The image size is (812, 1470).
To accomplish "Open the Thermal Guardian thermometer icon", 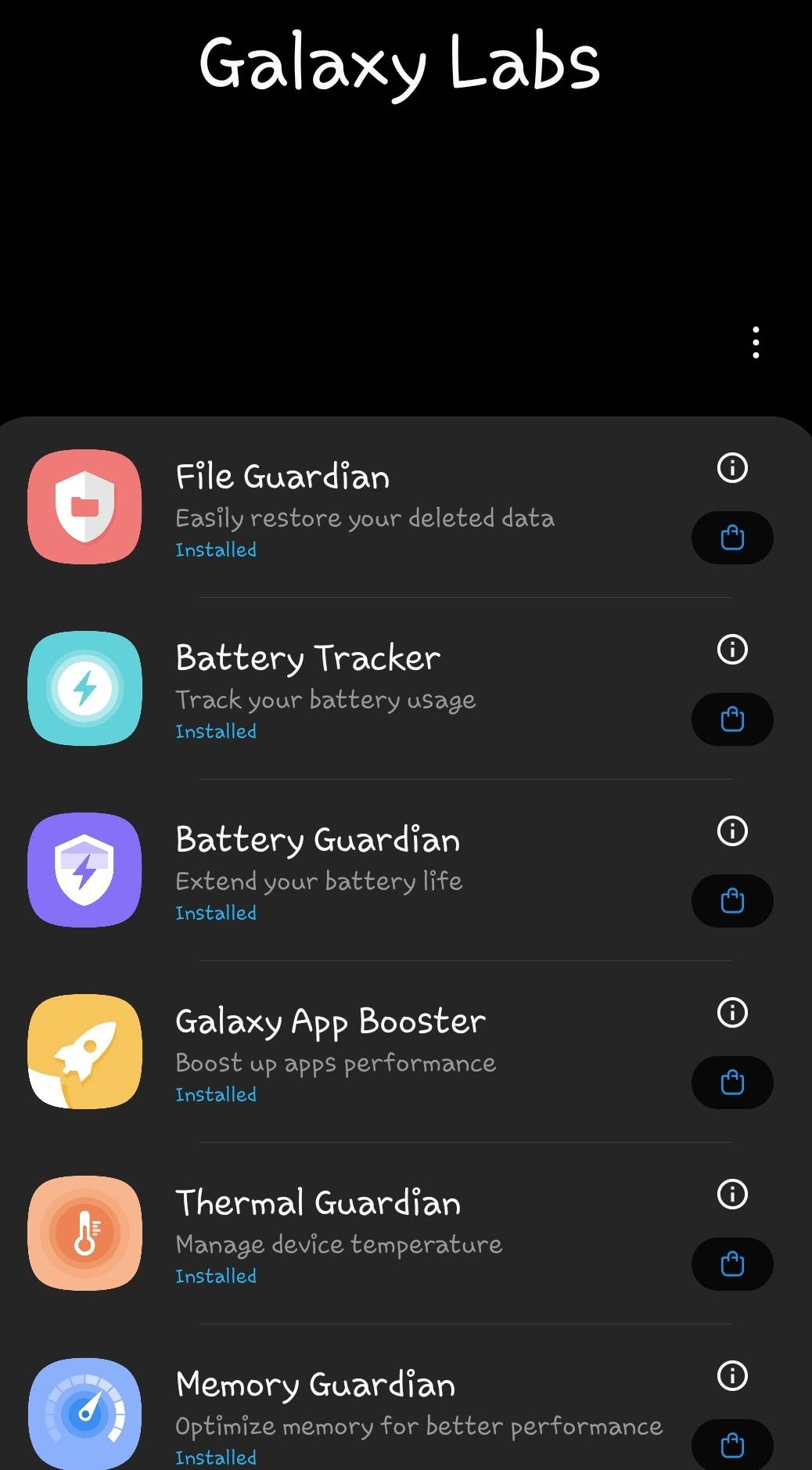I will (84, 1234).
